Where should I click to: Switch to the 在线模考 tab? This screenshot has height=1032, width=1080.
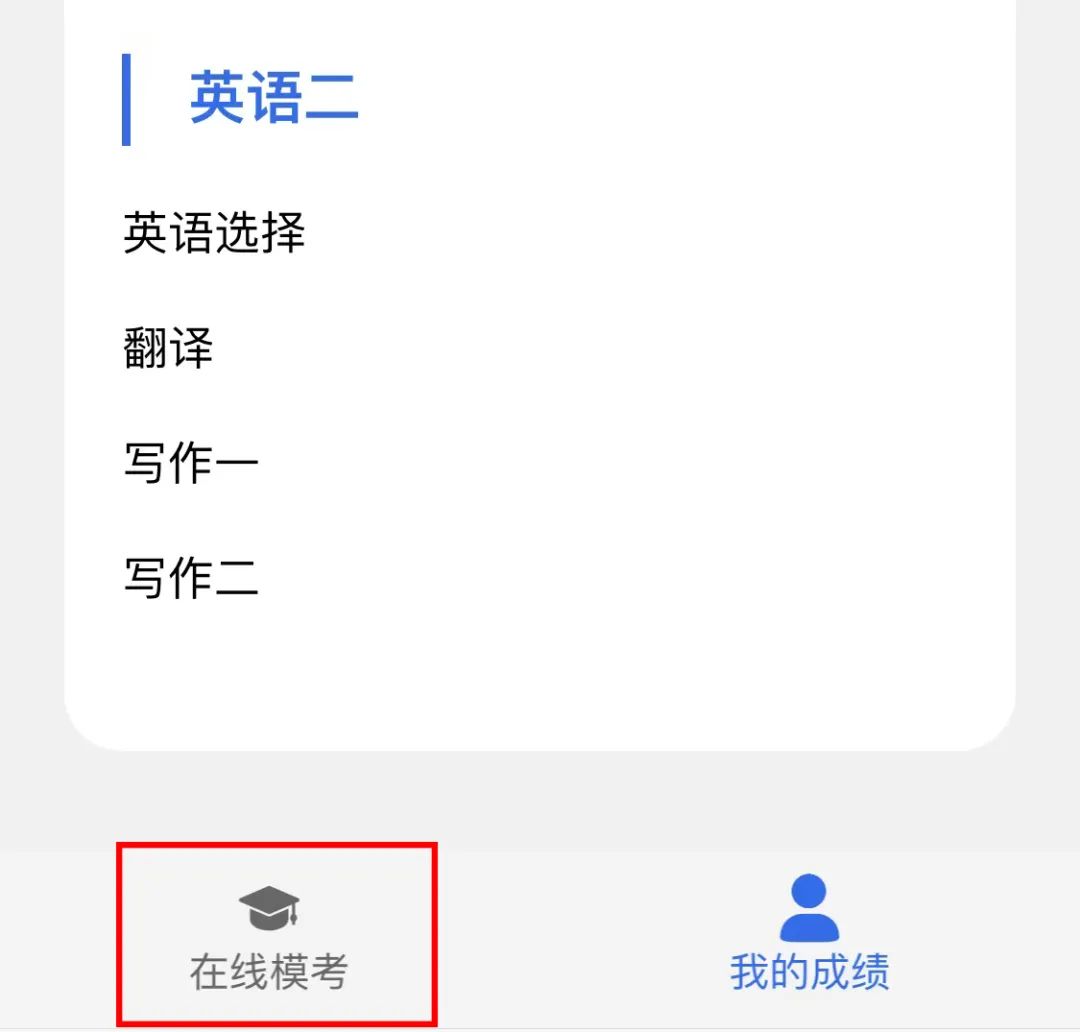pyautogui.click(x=270, y=938)
